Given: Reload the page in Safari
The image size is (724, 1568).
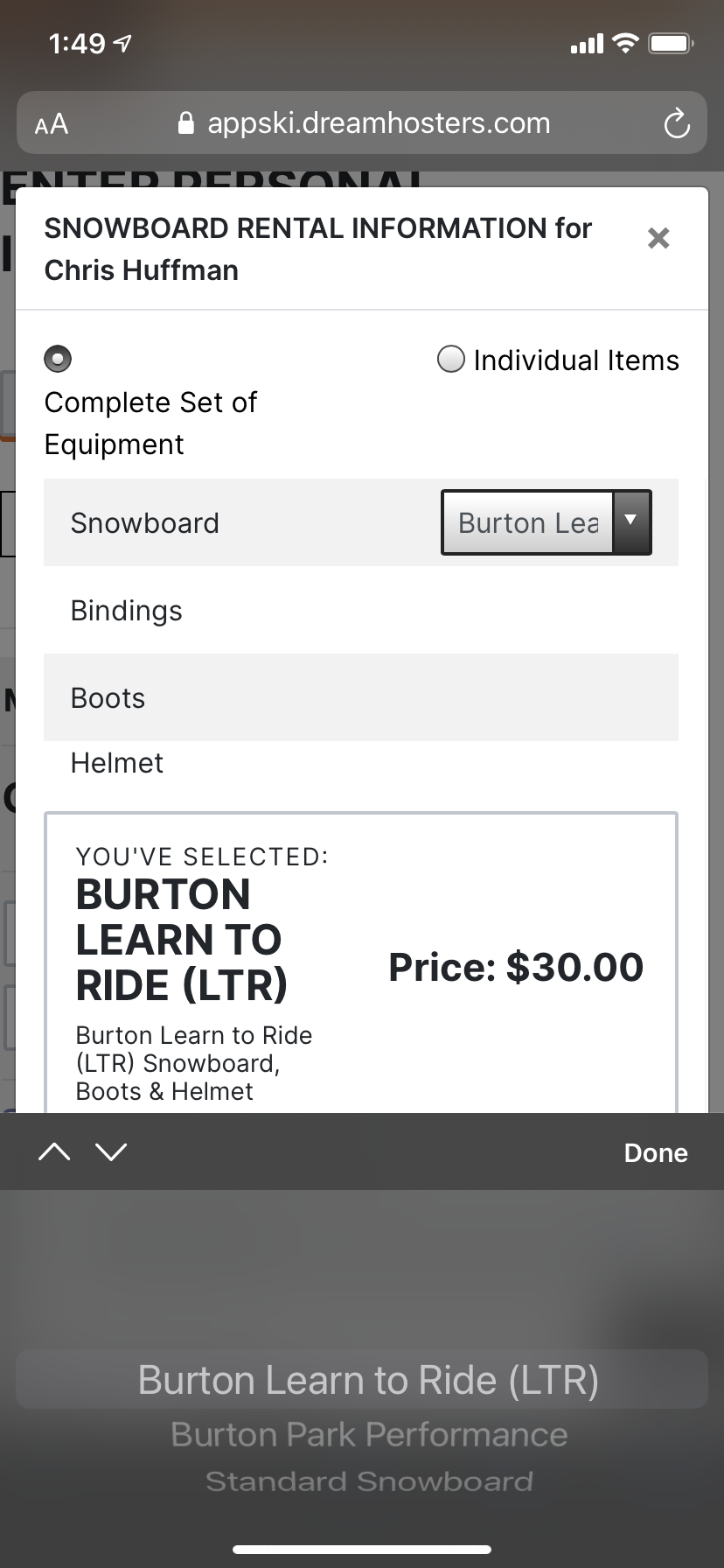Looking at the screenshot, I should 677,123.
